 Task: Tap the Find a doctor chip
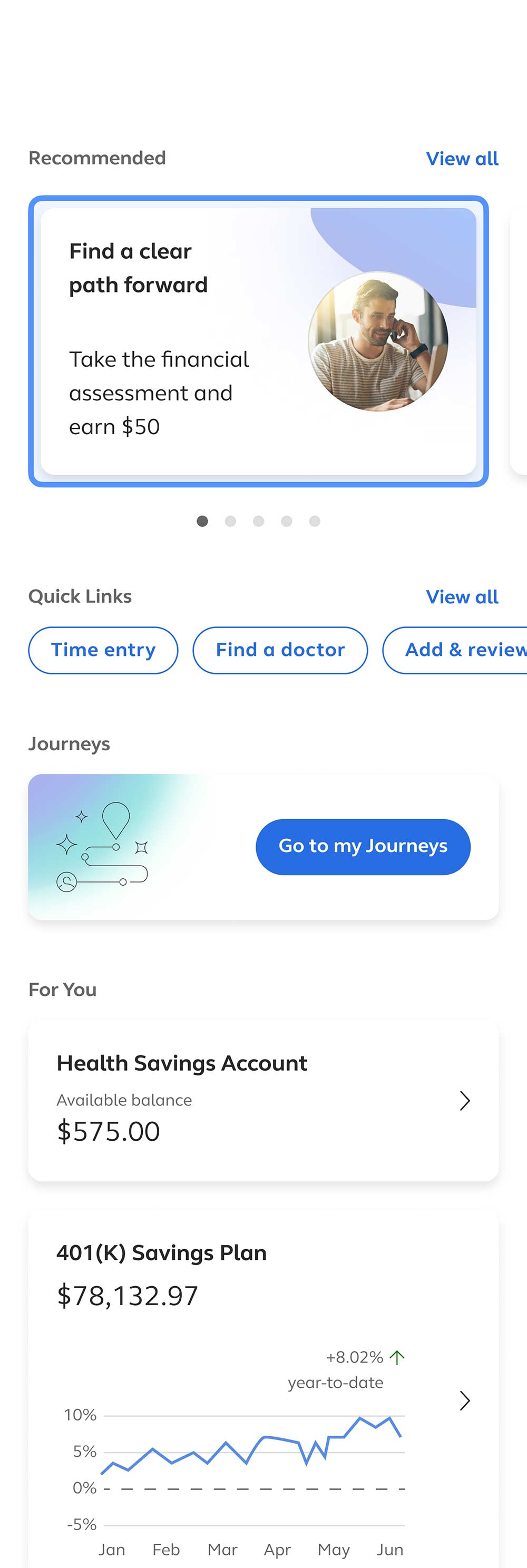tap(280, 650)
